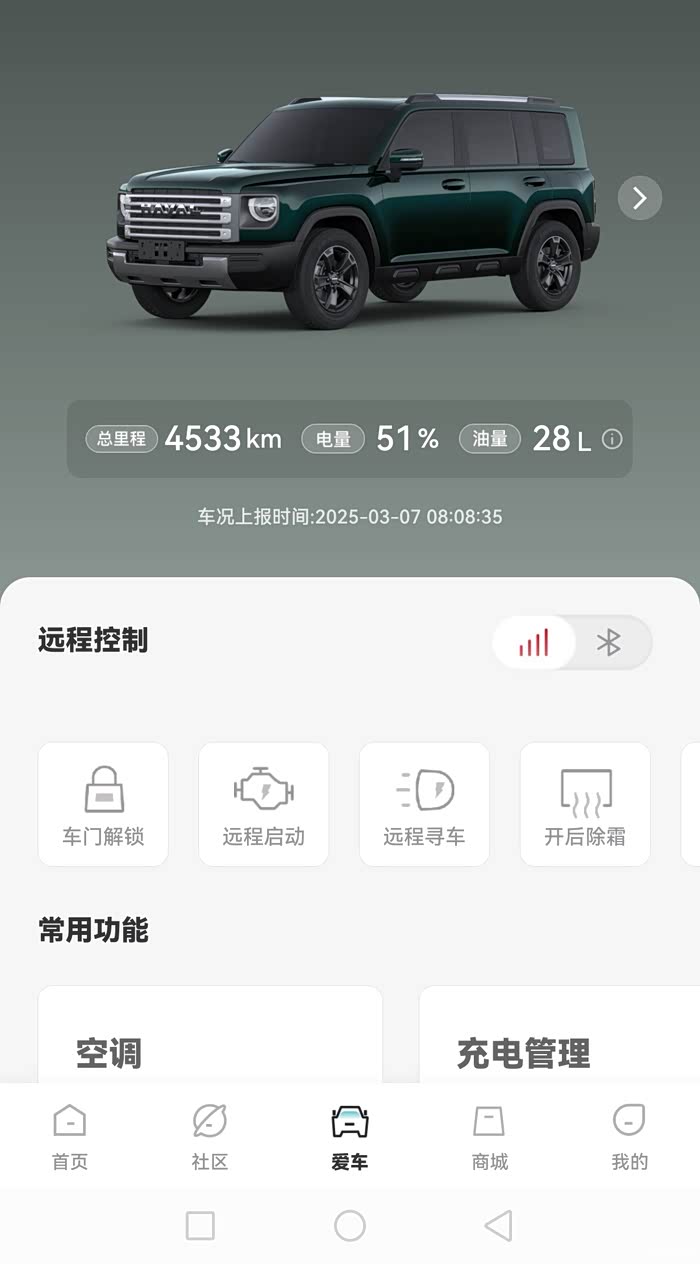Viewport: 700px width, 1264px height.
Task: Switch to the 我的 profile tab
Action: (x=630, y=1137)
